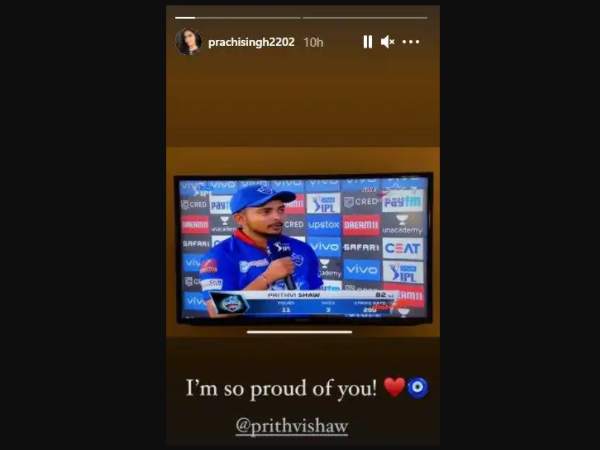The height and width of the screenshot is (450, 600).
Task: Open the @prithvishaw mention
Action: click(x=292, y=426)
